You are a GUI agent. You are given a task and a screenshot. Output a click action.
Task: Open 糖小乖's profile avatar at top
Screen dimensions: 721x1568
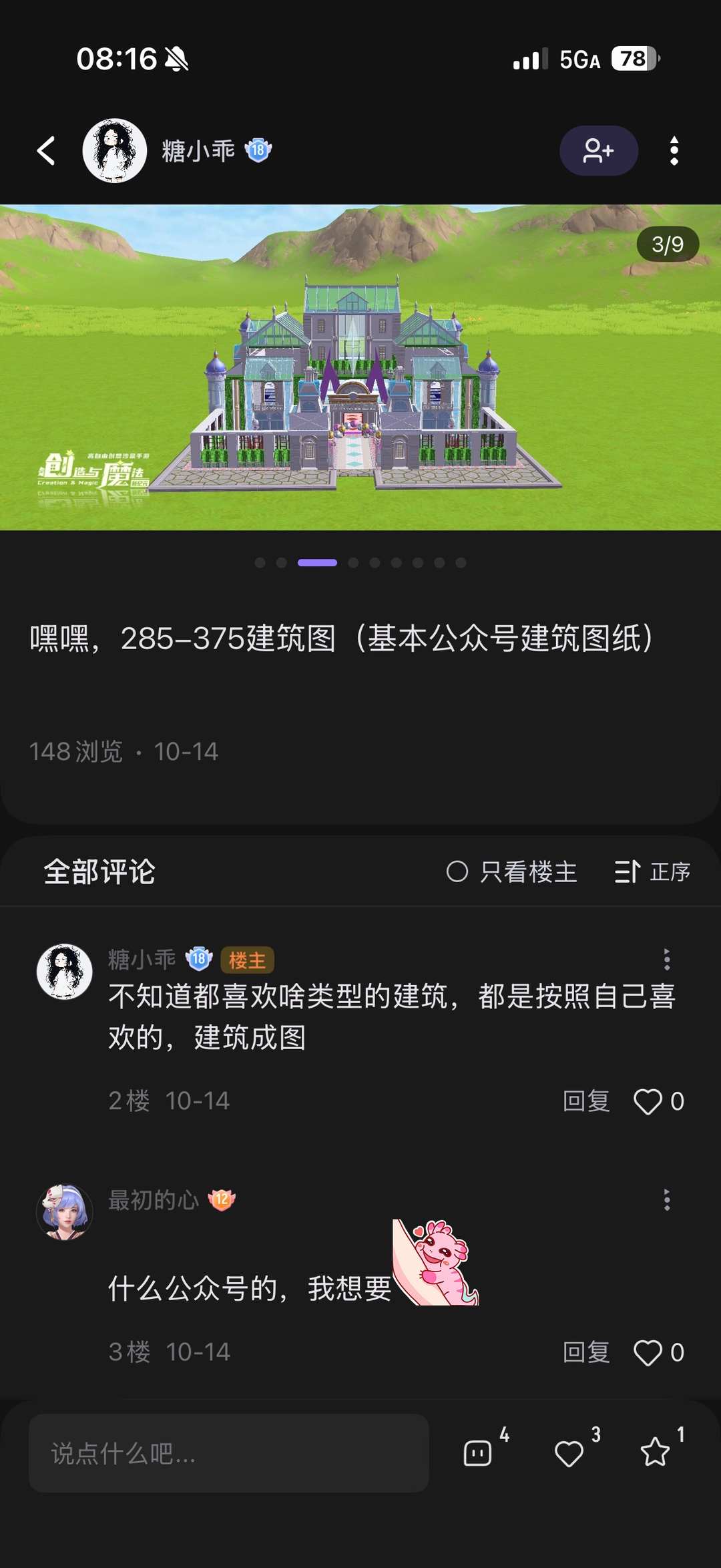[115, 151]
